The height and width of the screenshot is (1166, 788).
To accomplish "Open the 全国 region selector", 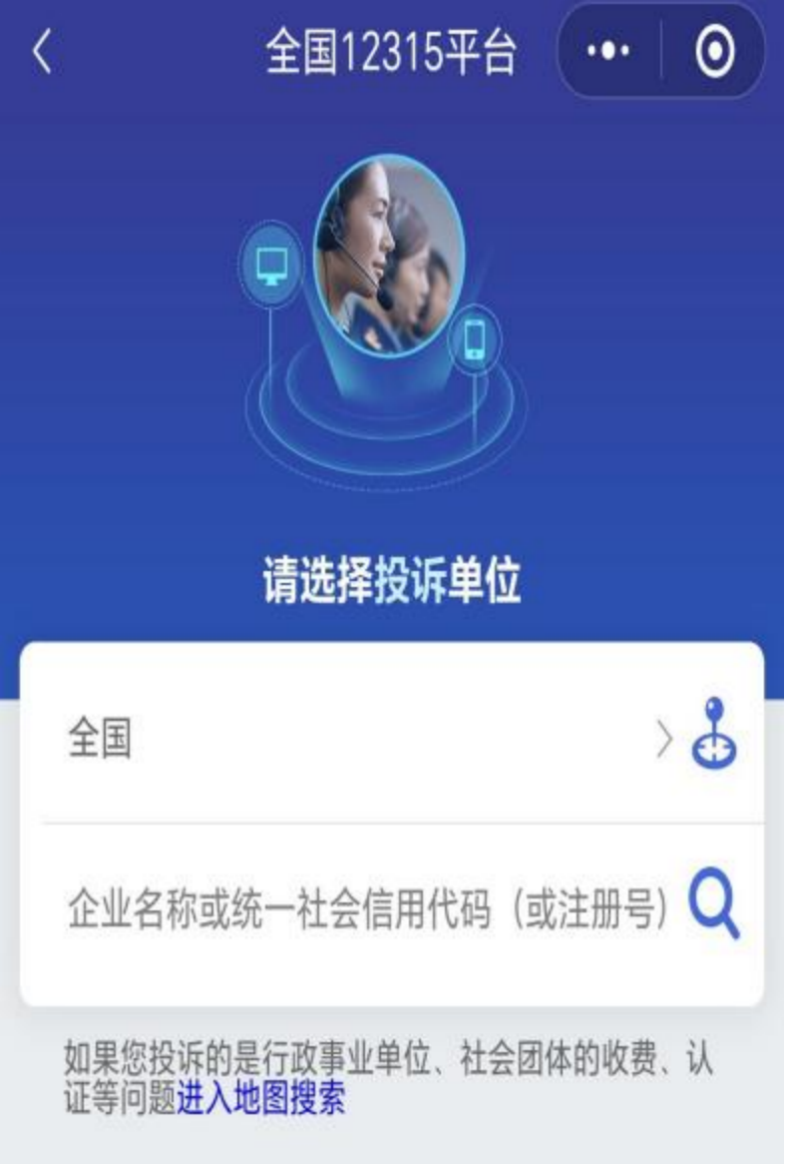I will pos(360,741).
